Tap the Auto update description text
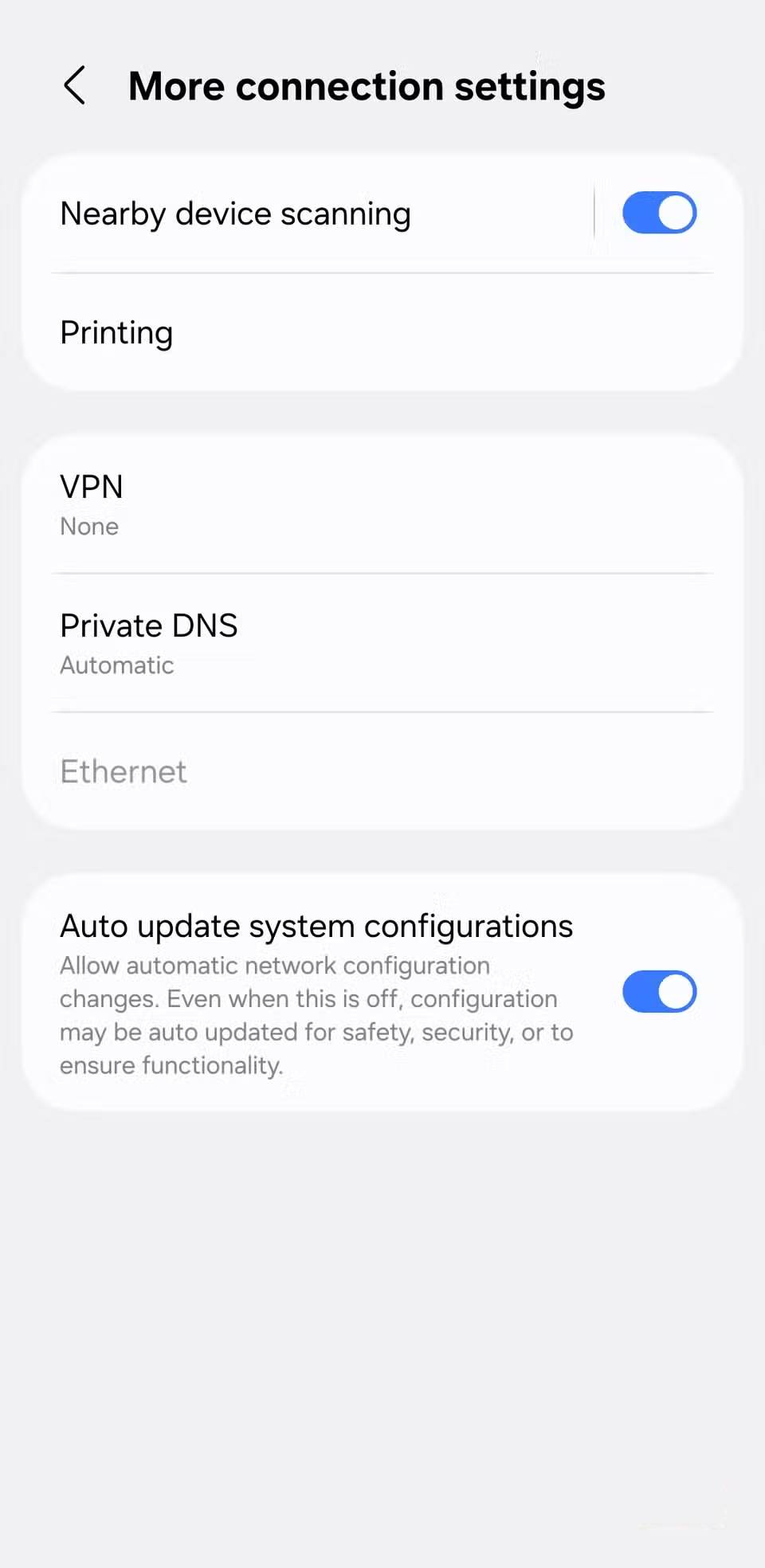765x1568 pixels. (316, 1015)
